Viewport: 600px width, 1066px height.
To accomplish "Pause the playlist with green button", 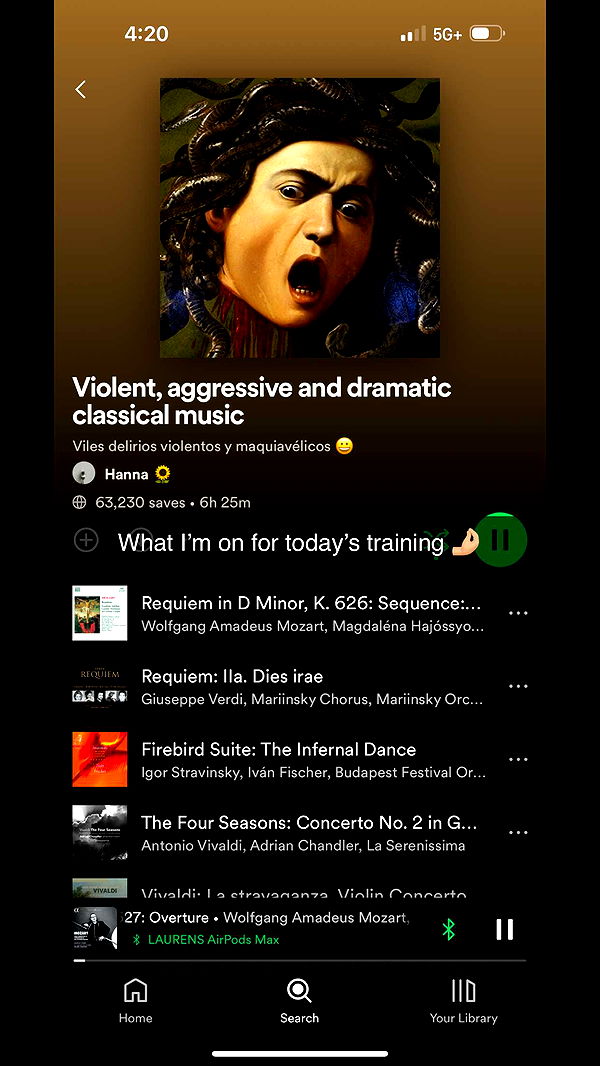I will coord(500,540).
